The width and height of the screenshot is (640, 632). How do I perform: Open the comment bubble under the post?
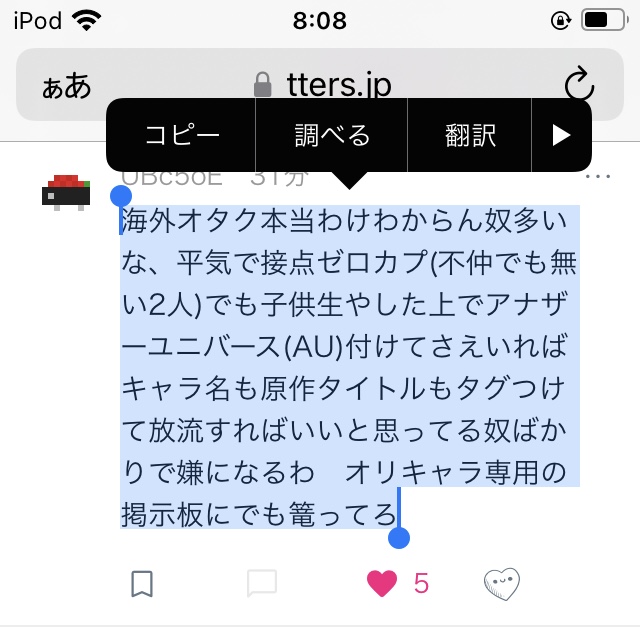coord(261,583)
